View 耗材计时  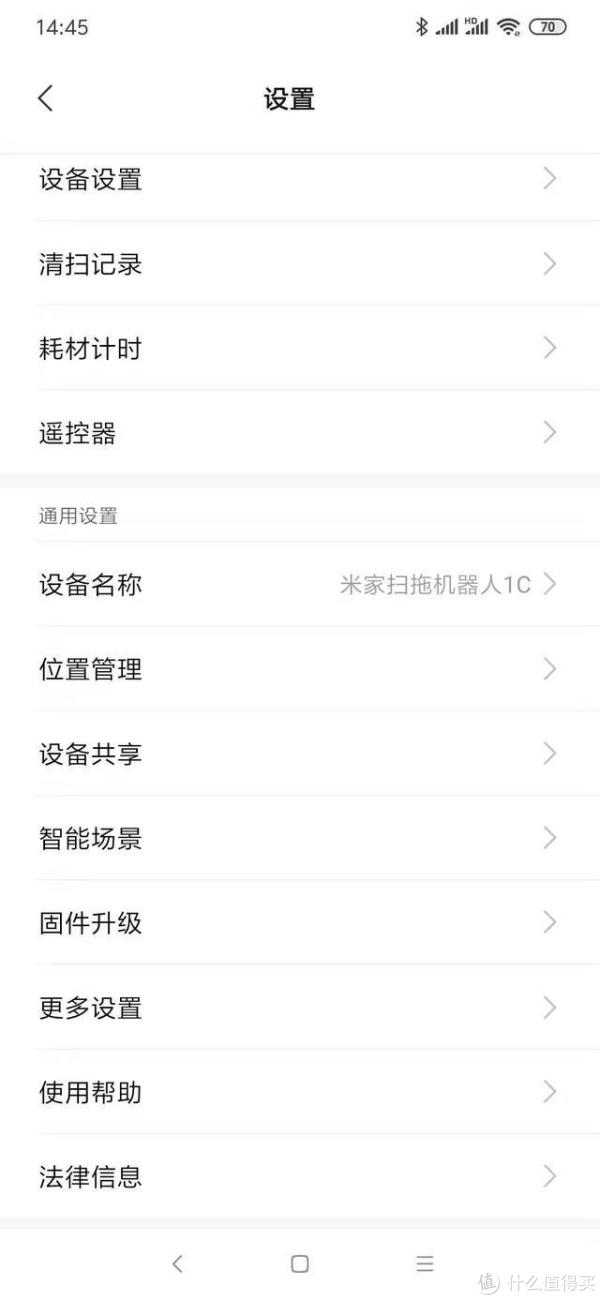[x=300, y=348]
